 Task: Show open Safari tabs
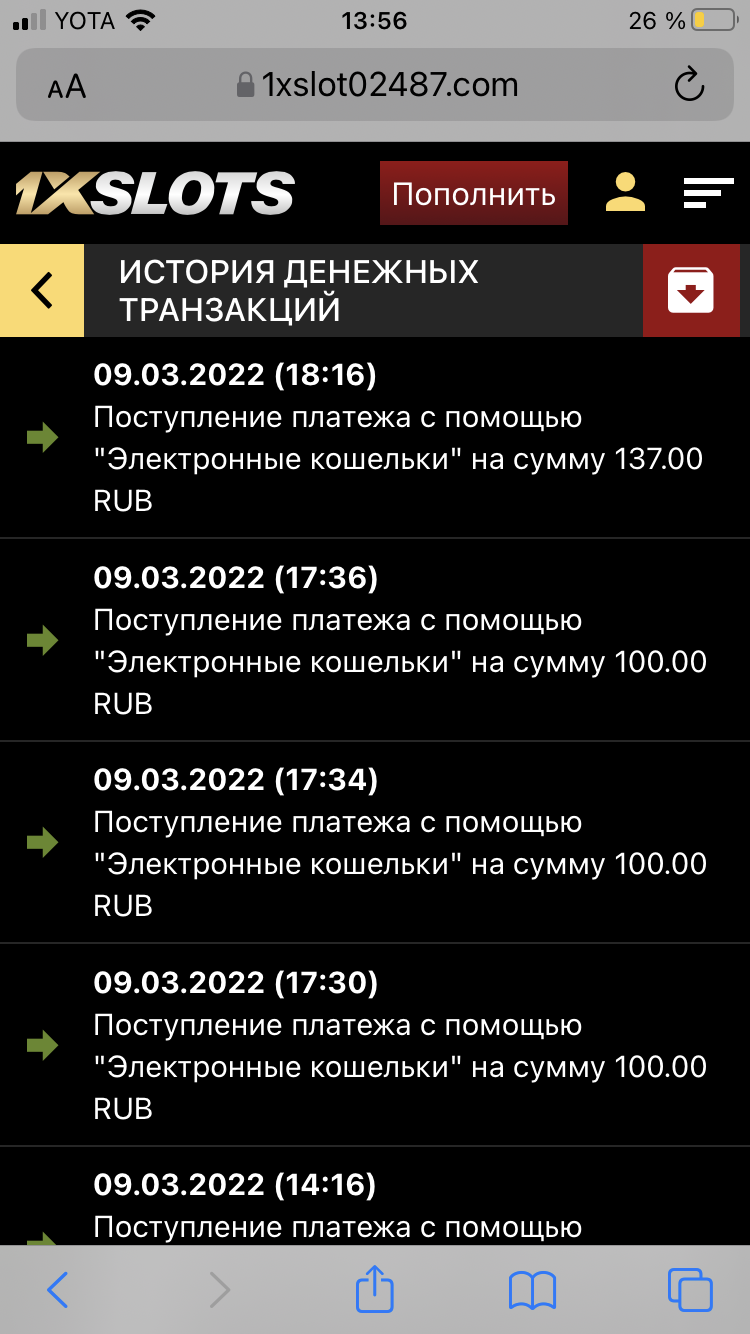[x=689, y=1289]
